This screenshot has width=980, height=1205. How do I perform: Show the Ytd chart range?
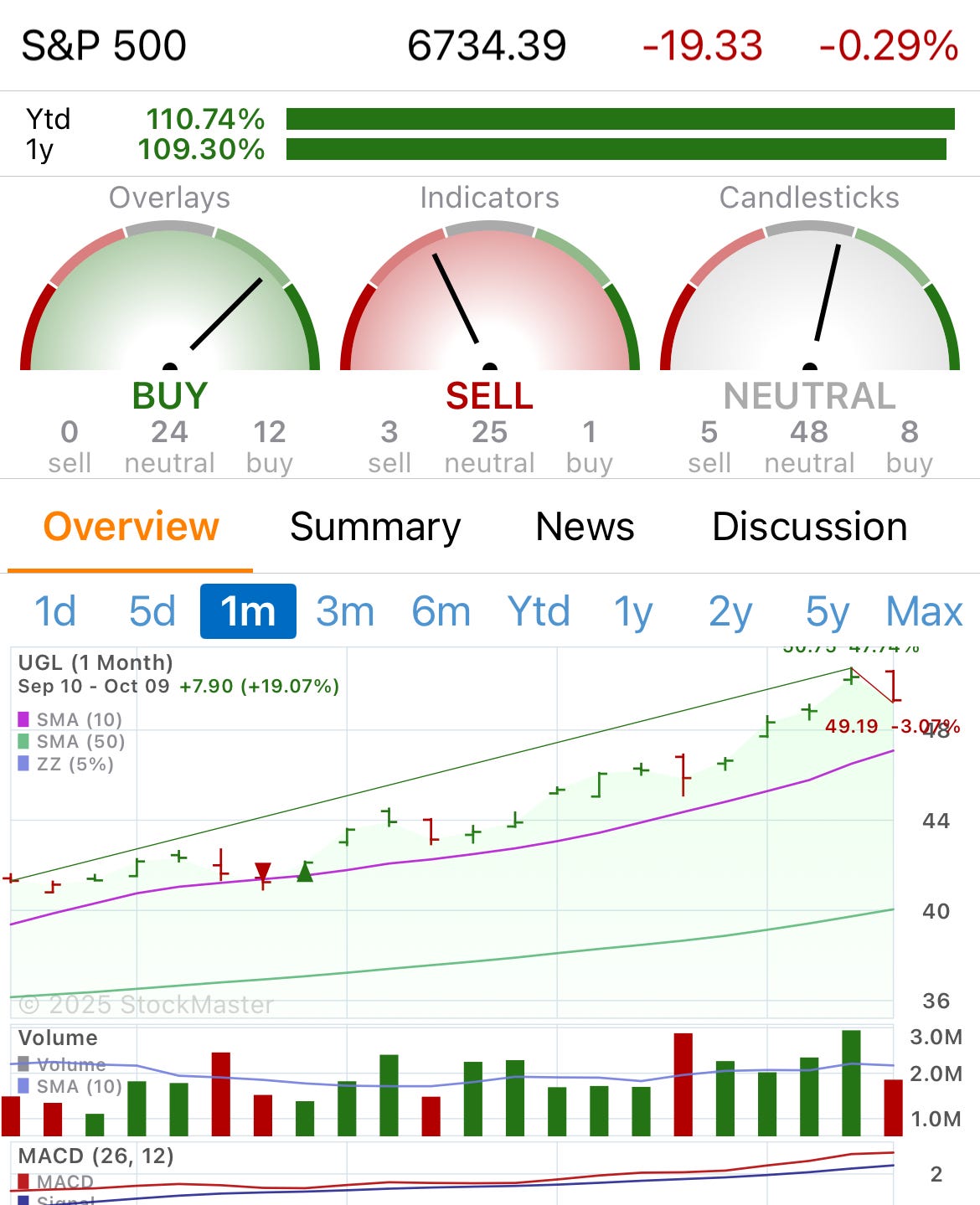click(x=539, y=611)
